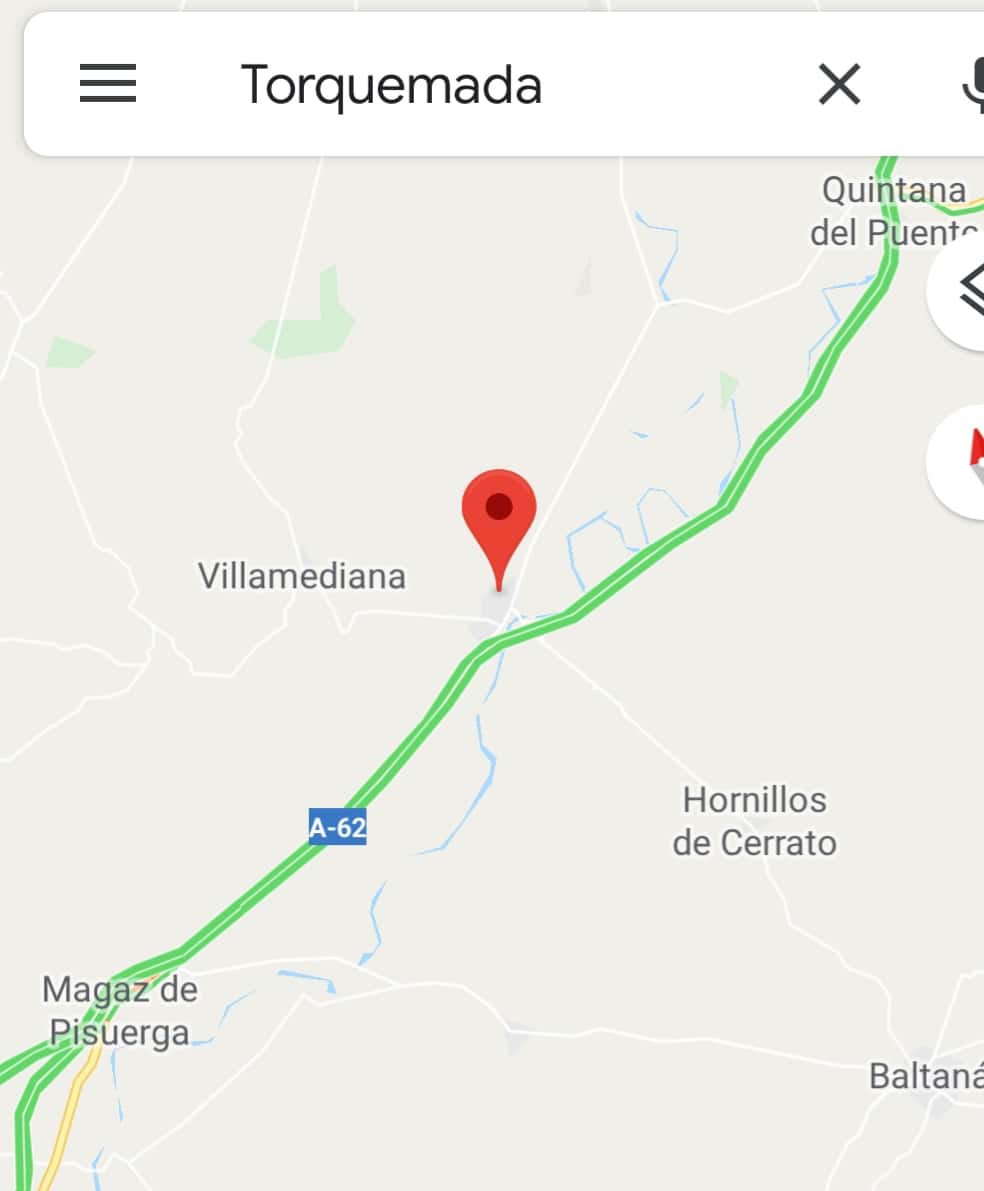984x1191 pixels.
Task: Reset map orientation with the compass
Action: (966, 461)
